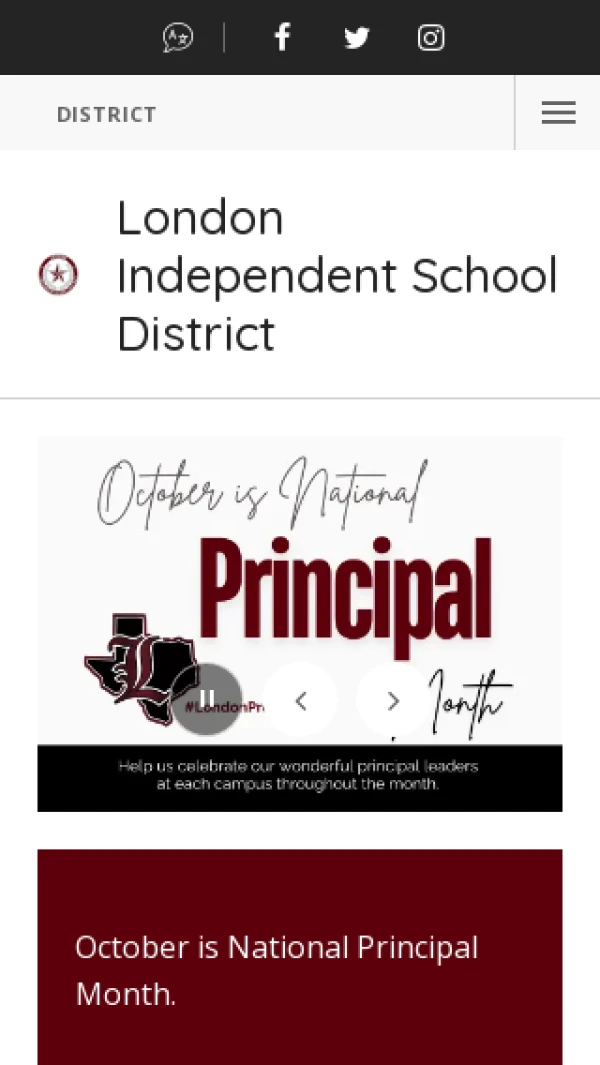
Task: Go to the district's Instagram page
Action: tap(431, 38)
